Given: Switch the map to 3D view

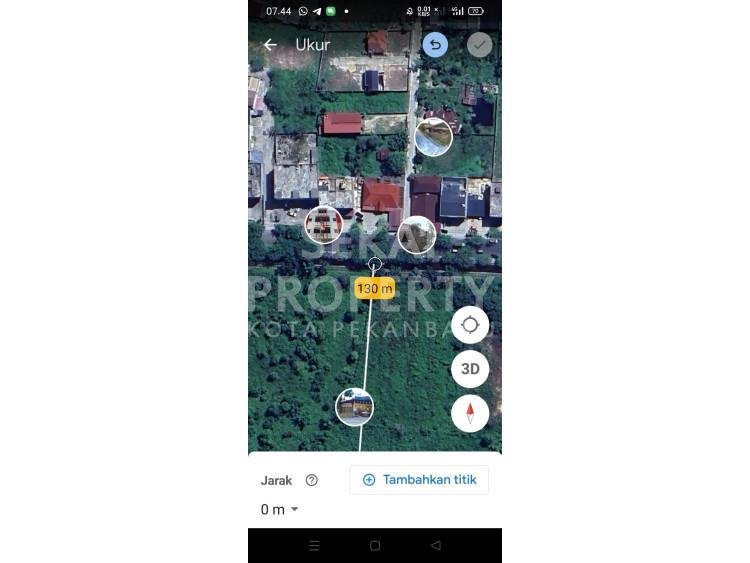Looking at the screenshot, I should pyautogui.click(x=470, y=369).
